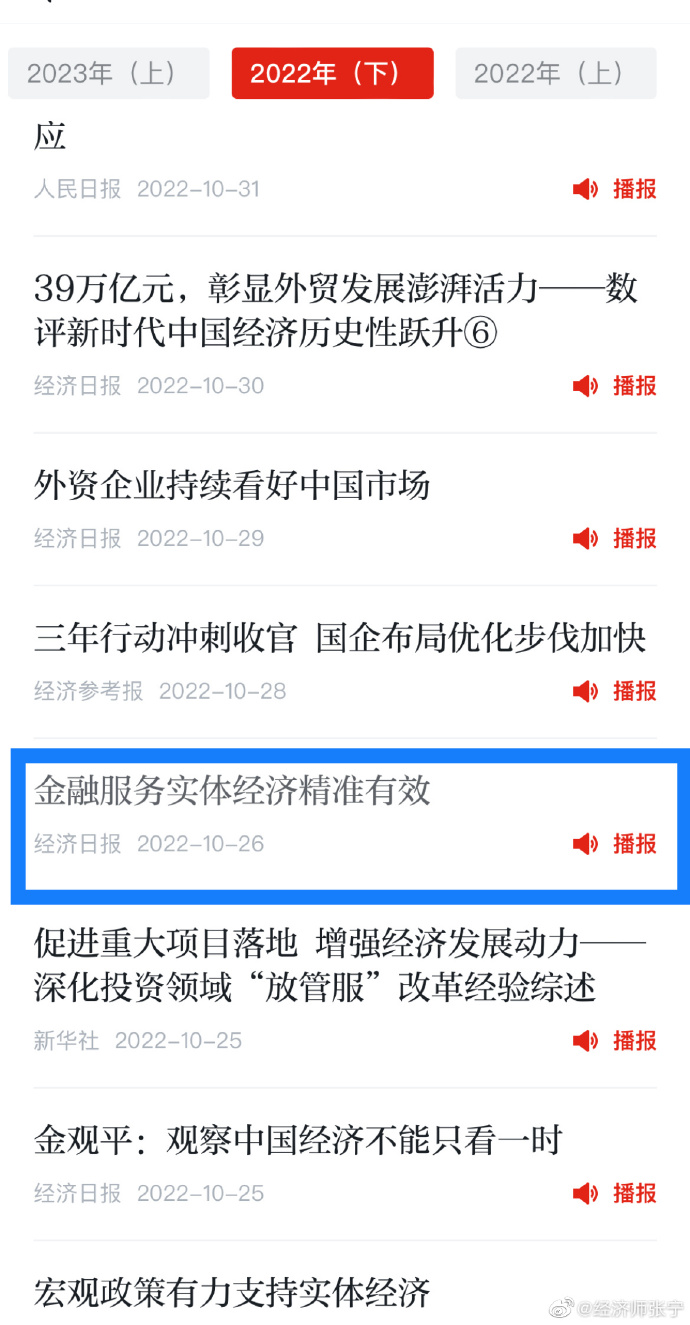Open 金观平：观察中国经济不能只看一时
The height and width of the screenshot is (1325, 690).
(x=298, y=1140)
